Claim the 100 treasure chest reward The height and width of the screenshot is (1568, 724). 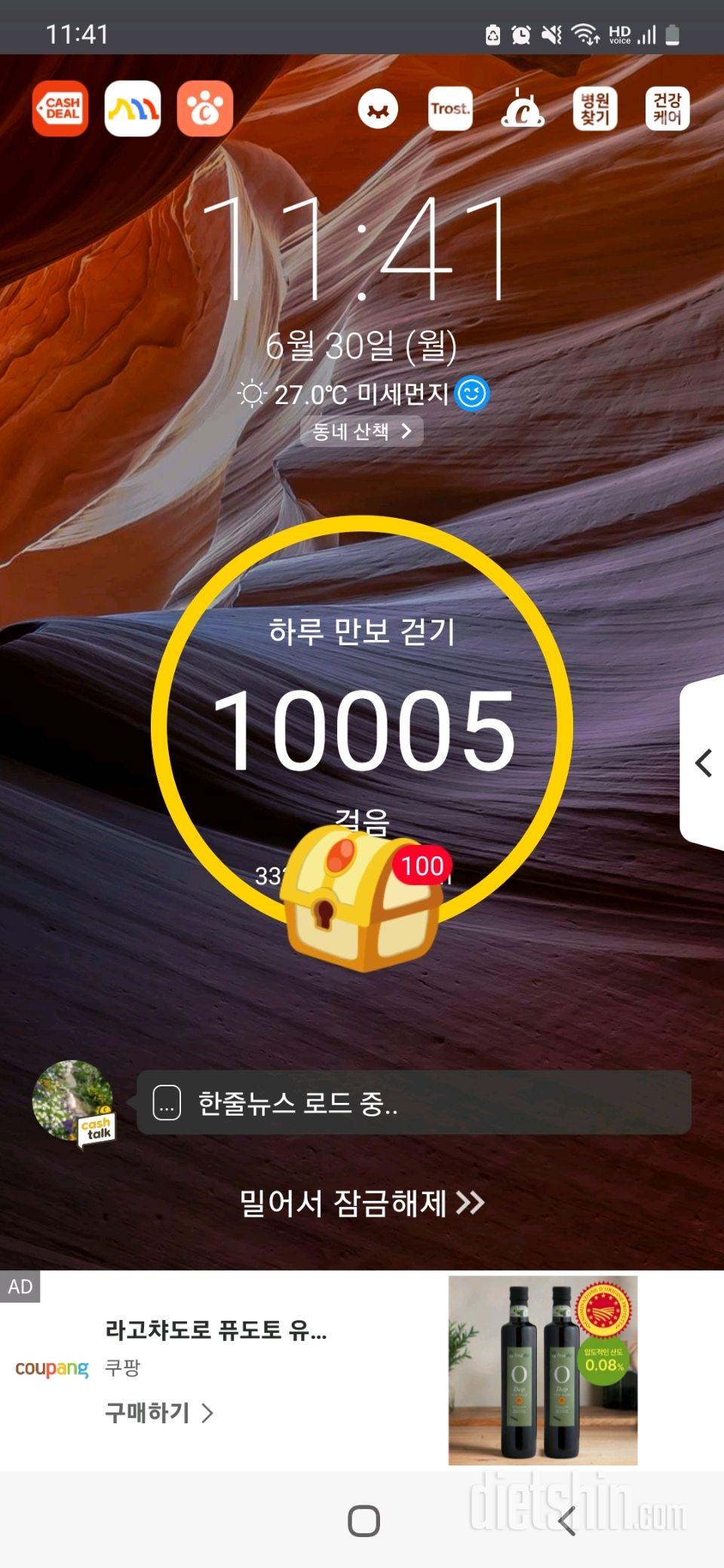pos(362,897)
